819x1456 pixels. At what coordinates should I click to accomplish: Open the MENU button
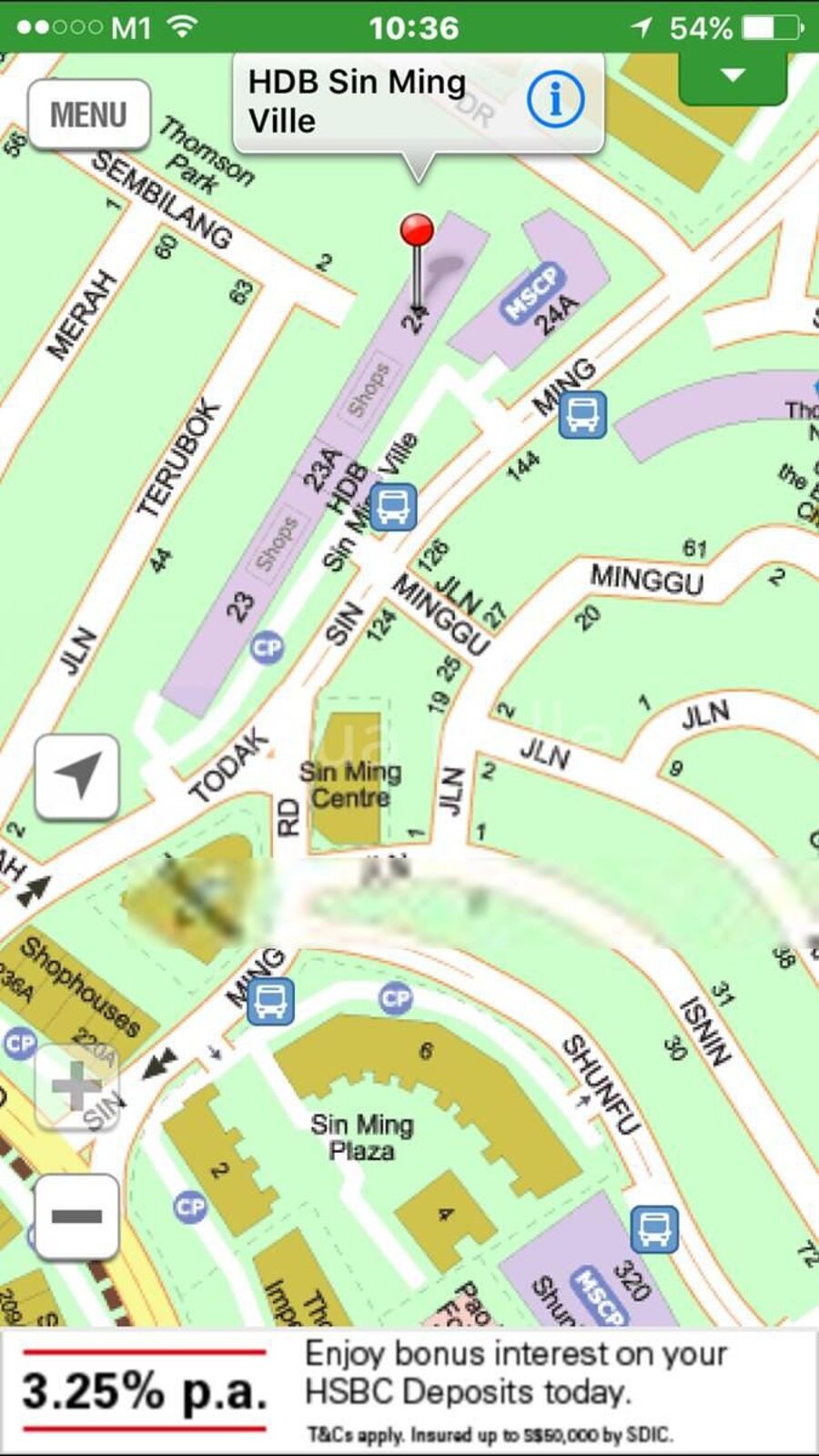[88, 115]
